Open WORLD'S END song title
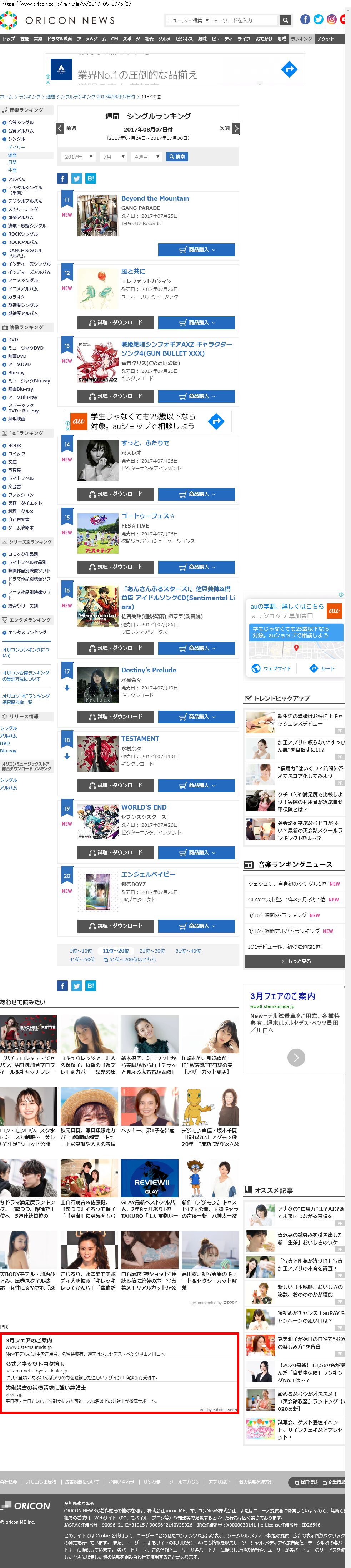Viewport: 351px width, 1568px height. 144,807
